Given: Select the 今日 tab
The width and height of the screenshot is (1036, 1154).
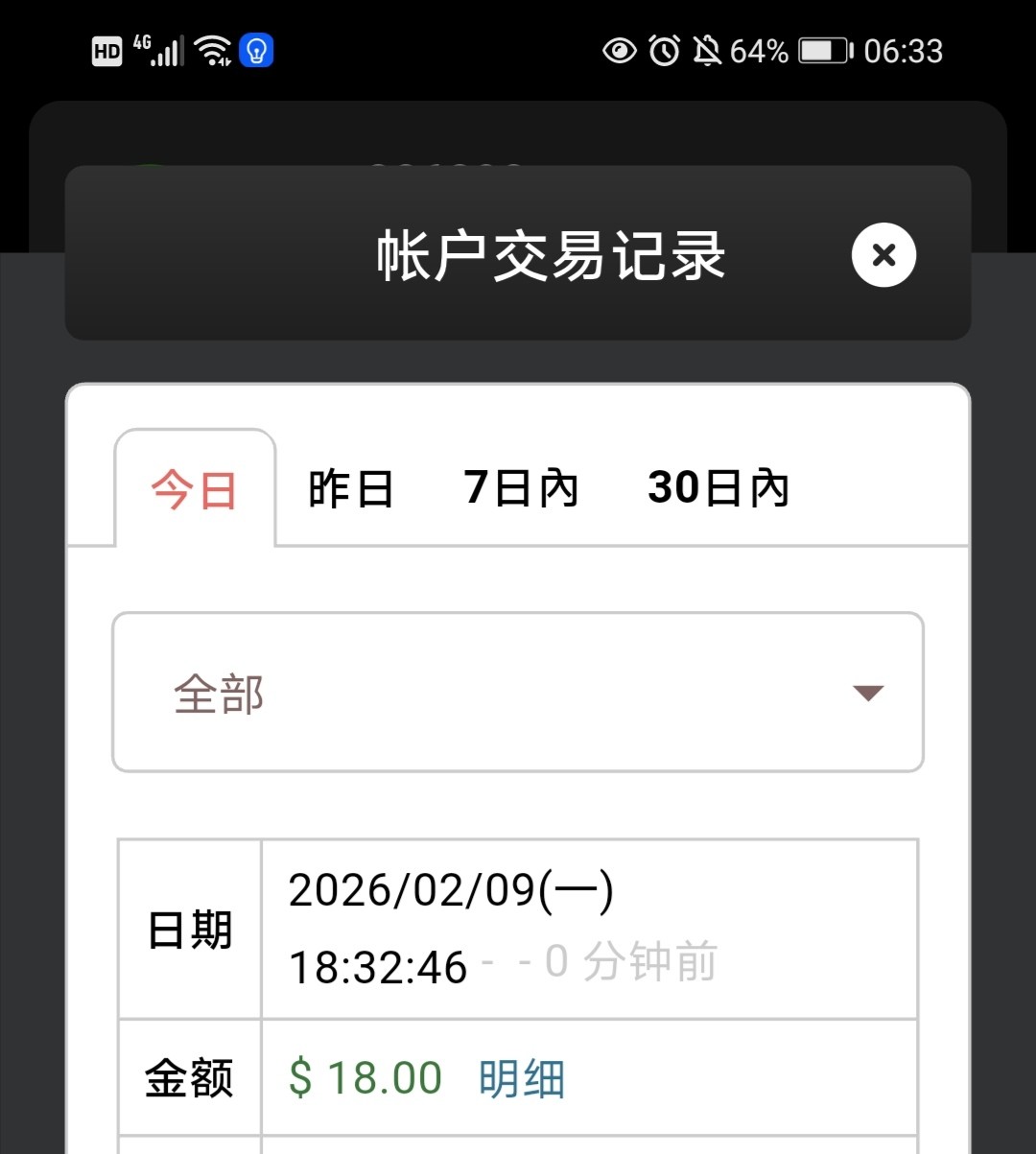Looking at the screenshot, I should click(x=195, y=490).
